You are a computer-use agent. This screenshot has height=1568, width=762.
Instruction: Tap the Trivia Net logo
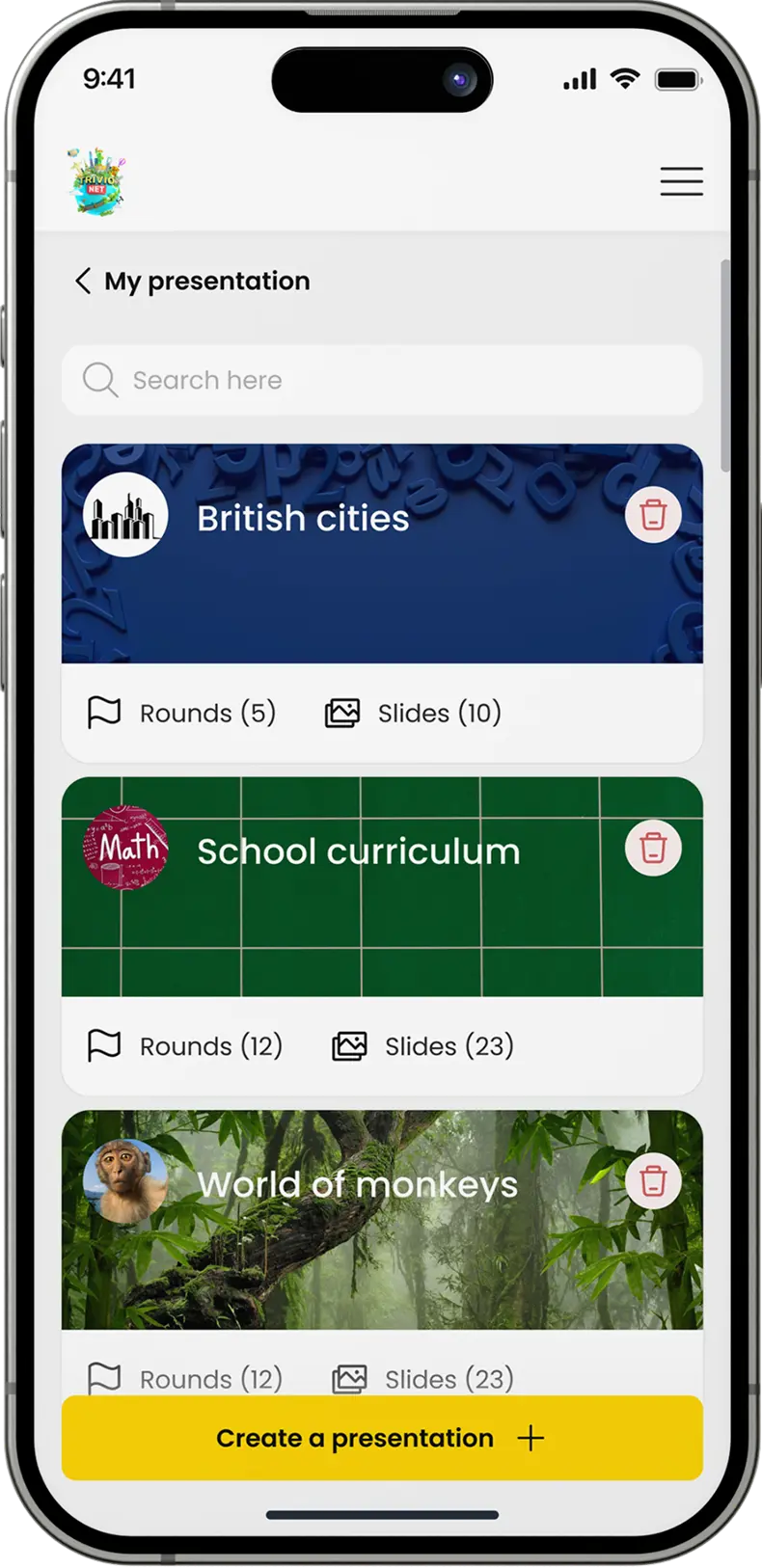click(95, 181)
